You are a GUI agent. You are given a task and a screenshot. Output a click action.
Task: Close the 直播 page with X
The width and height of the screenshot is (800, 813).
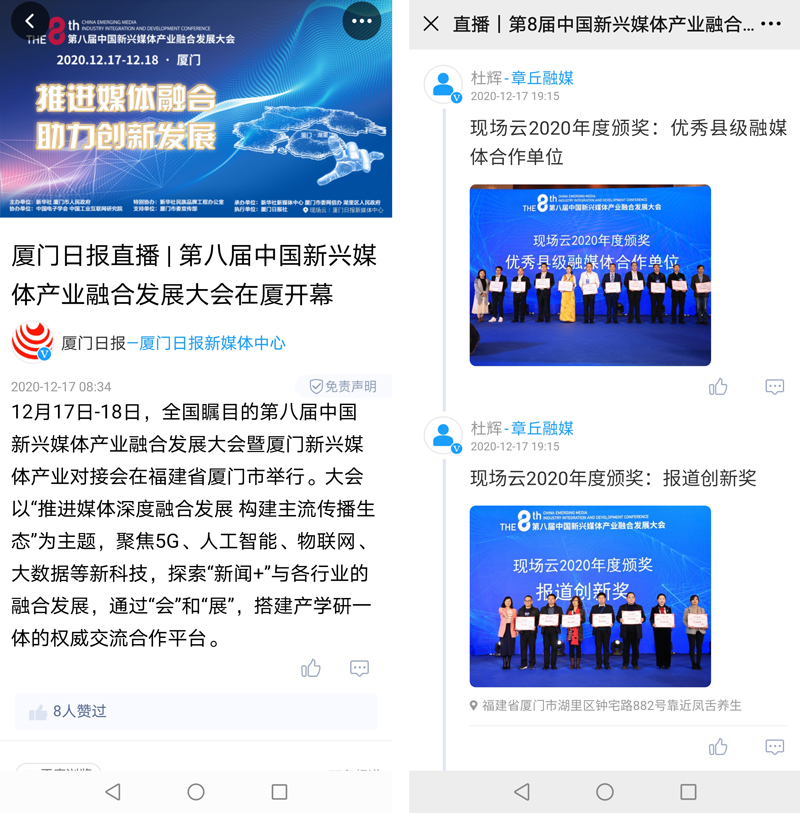(x=431, y=24)
